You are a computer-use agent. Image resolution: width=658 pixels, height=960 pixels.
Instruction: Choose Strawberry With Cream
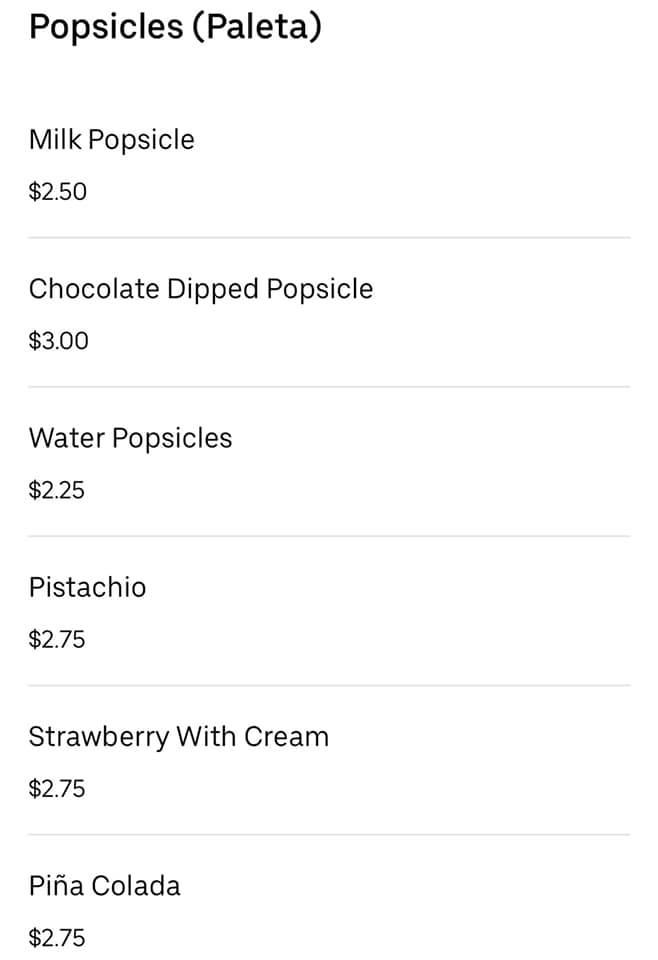click(178, 737)
